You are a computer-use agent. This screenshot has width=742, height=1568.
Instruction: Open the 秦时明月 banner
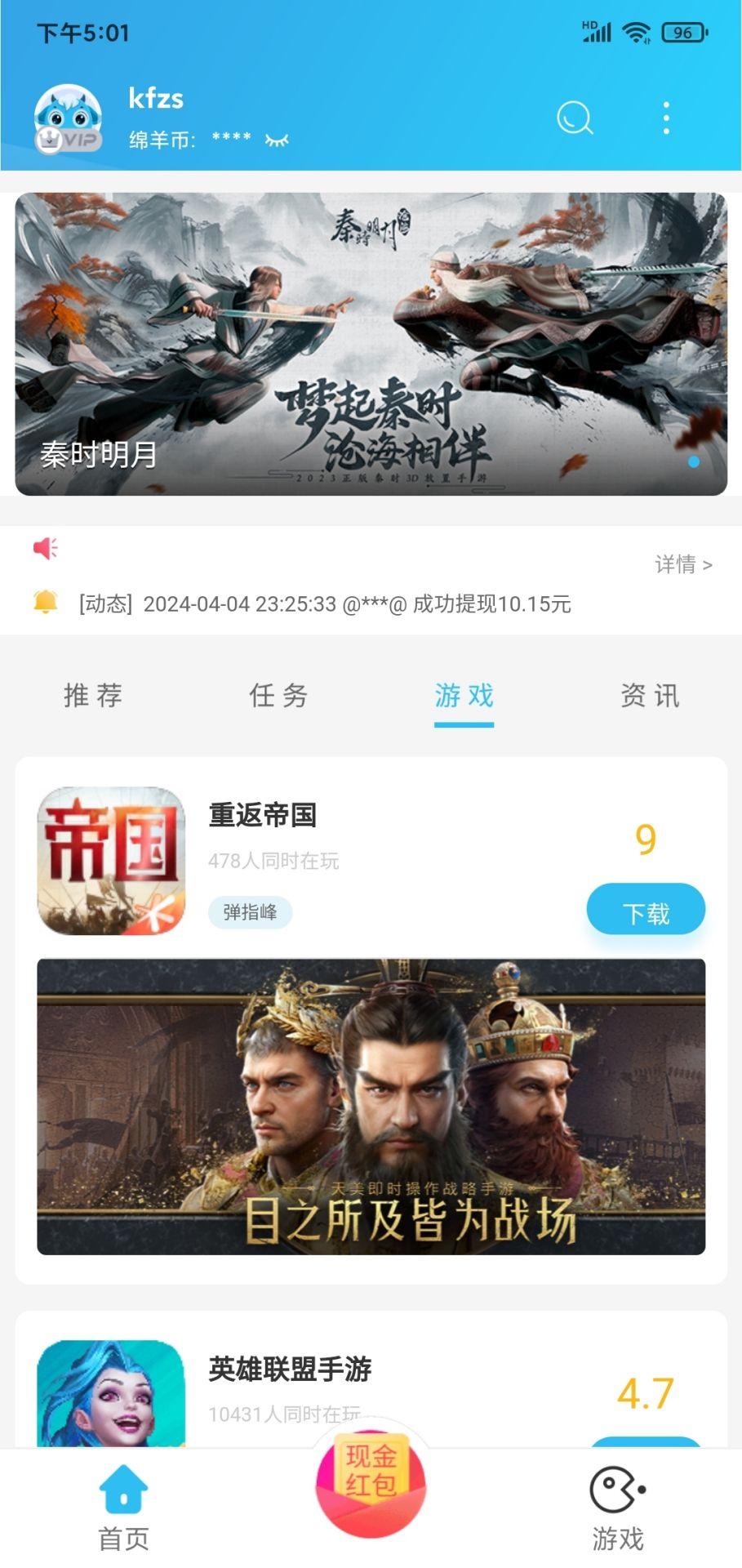(371, 344)
